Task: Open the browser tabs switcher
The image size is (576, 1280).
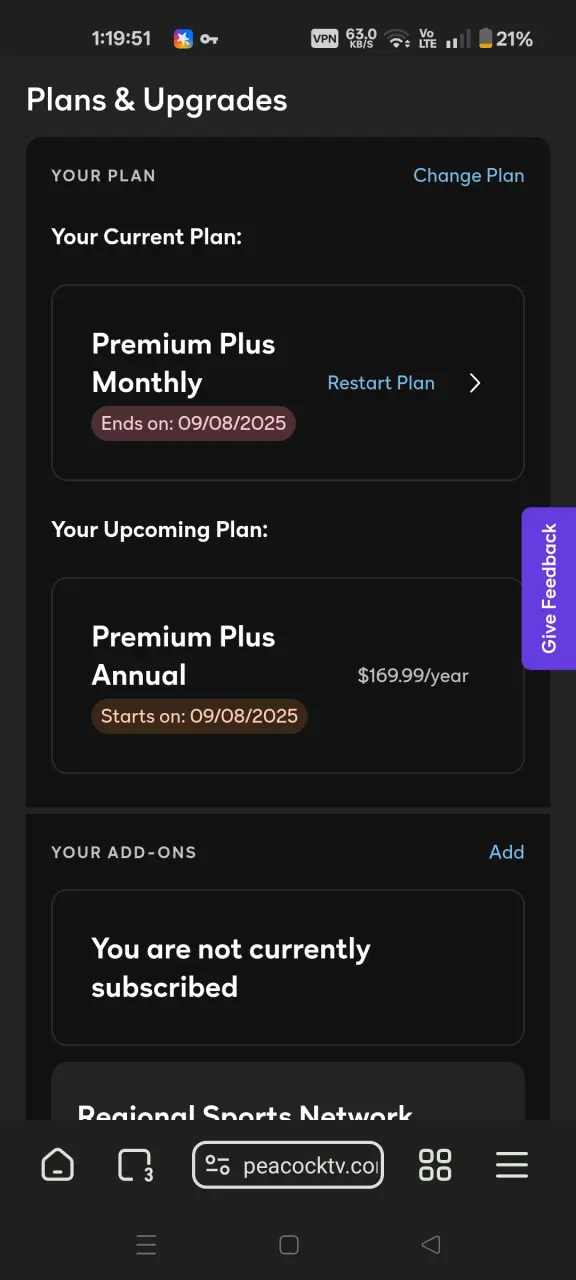Action: (x=135, y=1166)
